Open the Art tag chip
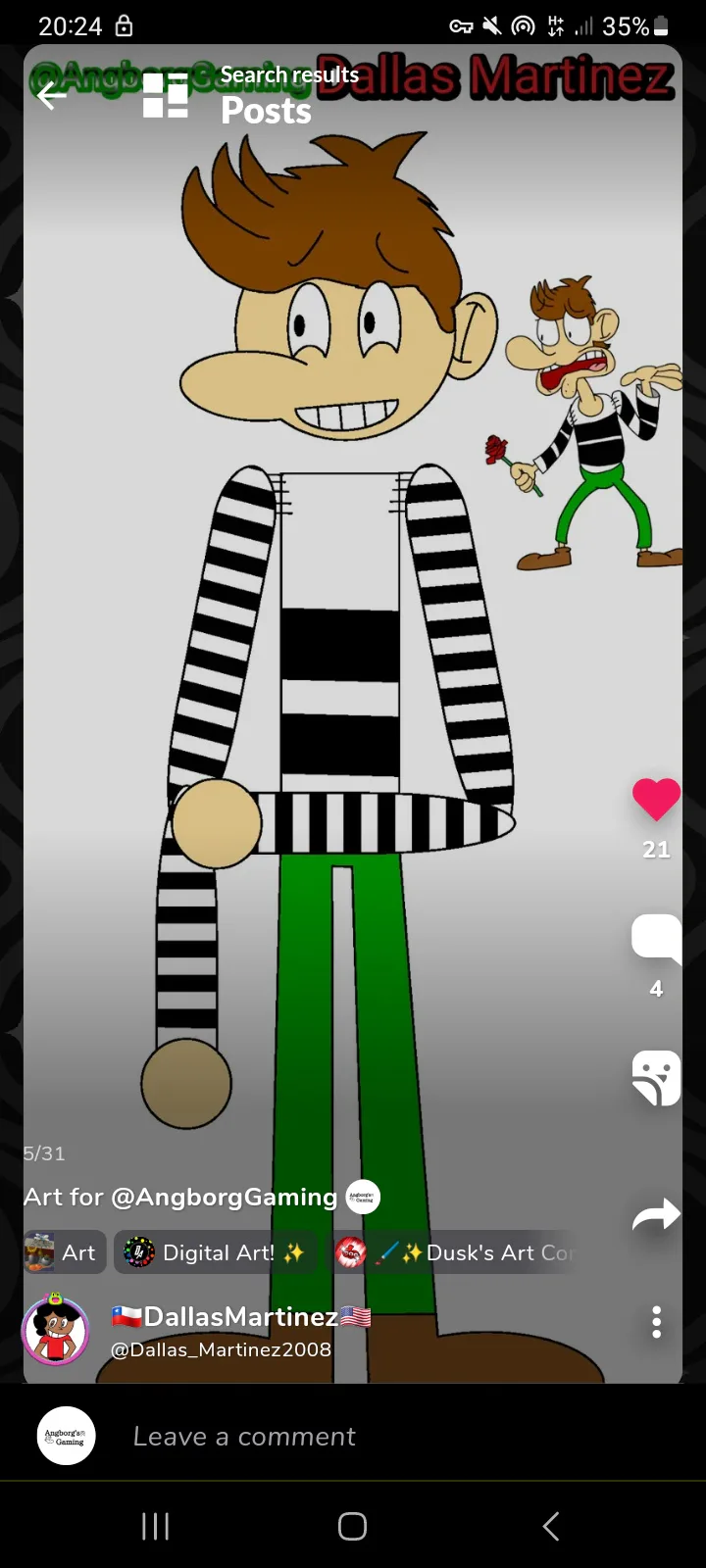Screen dimensions: 706x1568 point(65,1252)
